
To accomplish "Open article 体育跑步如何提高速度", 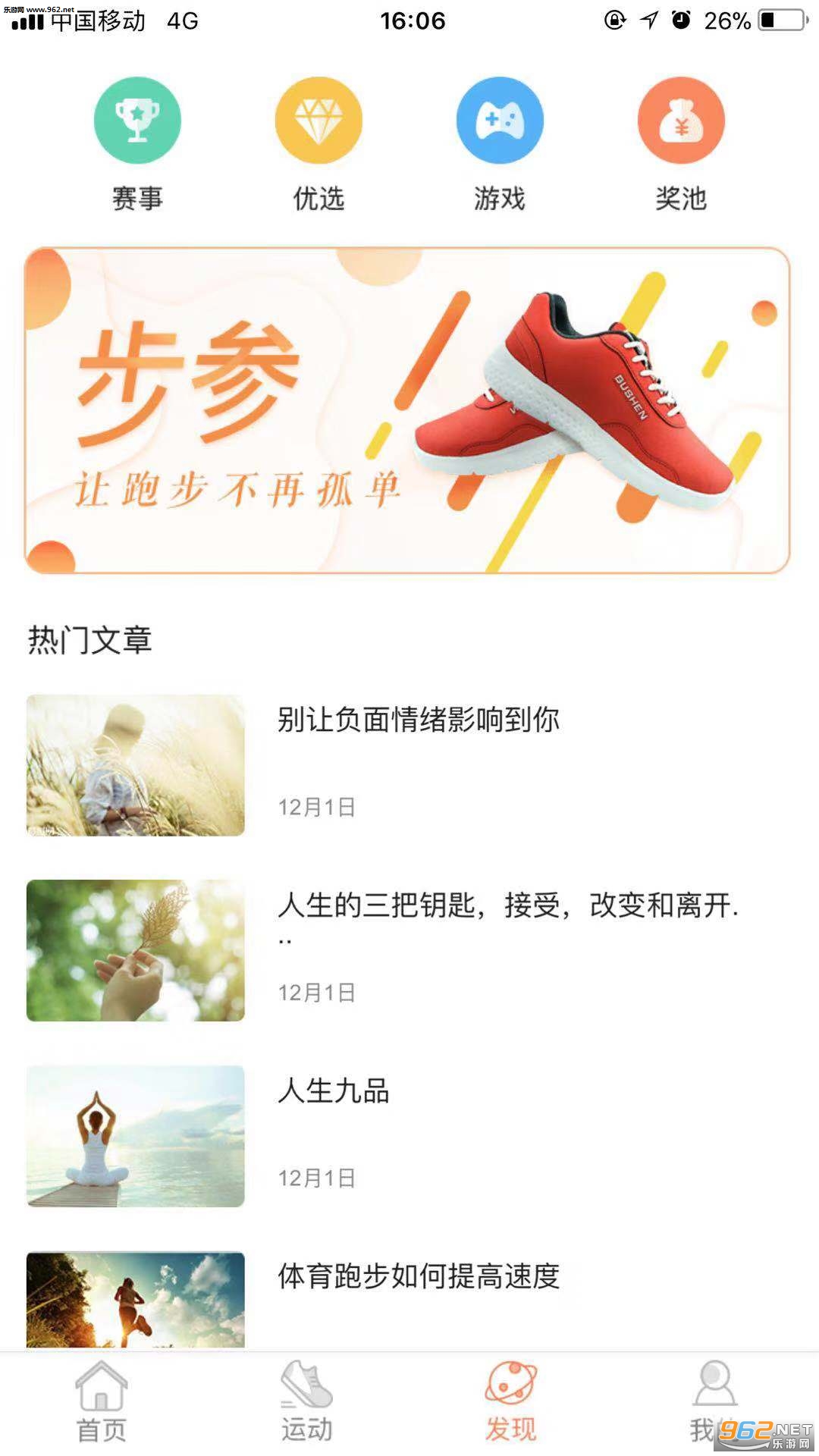I will pyautogui.click(x=409, y=1299).
